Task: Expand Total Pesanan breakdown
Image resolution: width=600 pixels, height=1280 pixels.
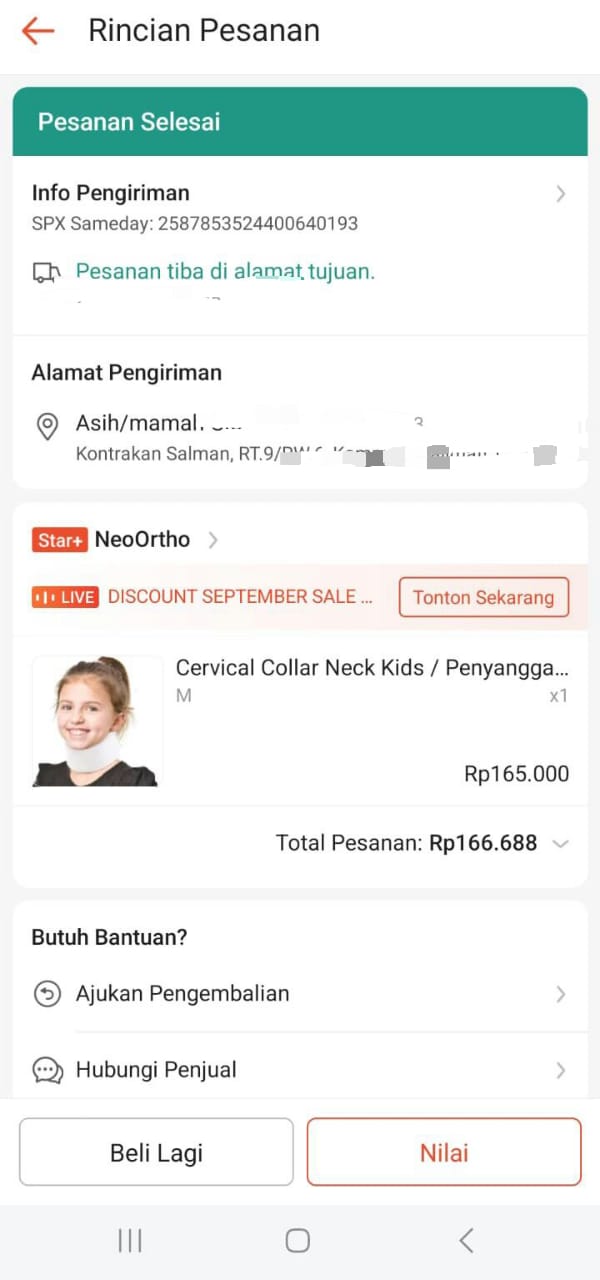Action: [560, 843]
